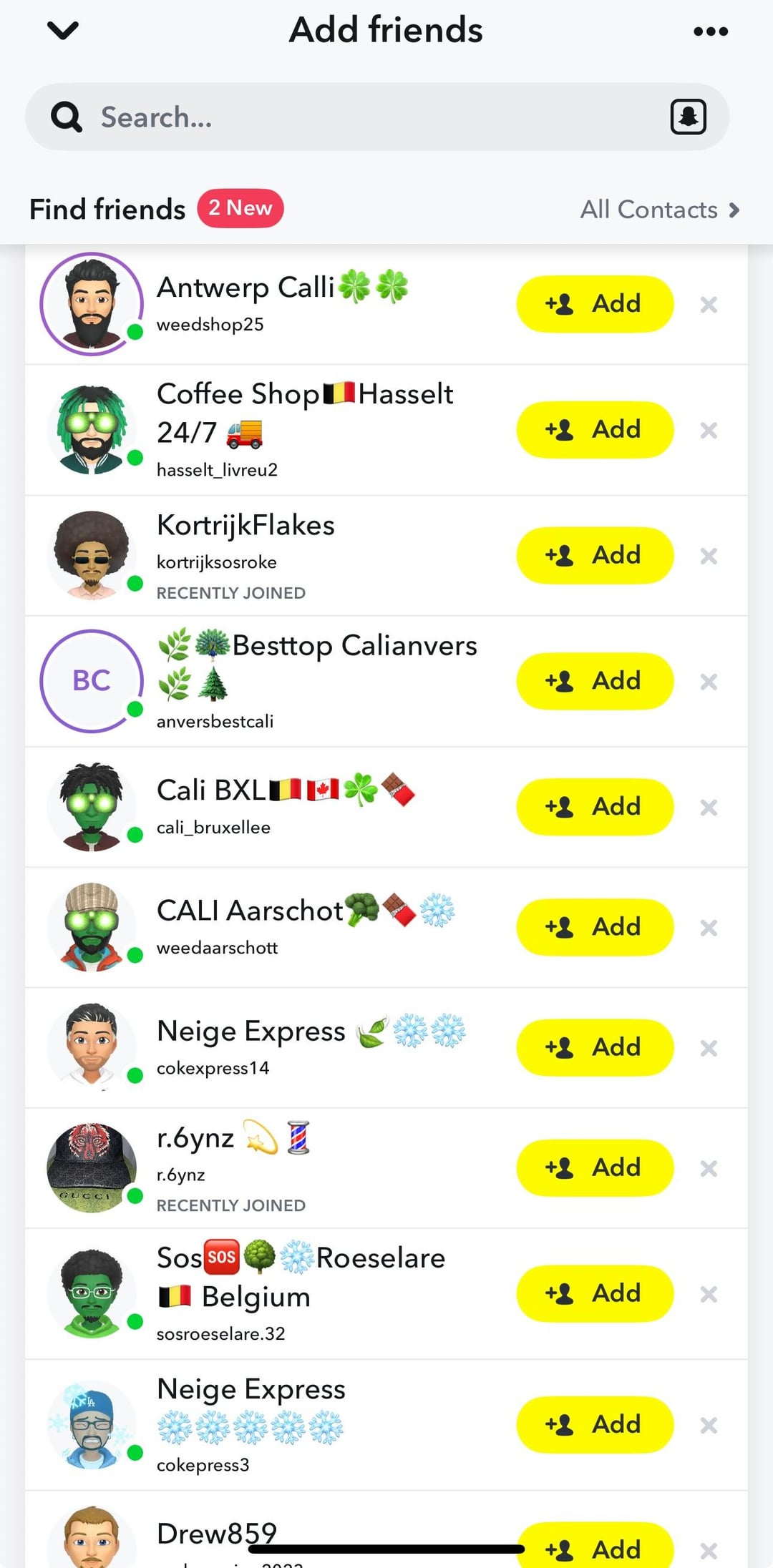This screenshot has width=773, height=1568.
Task: Remove the KortrijkFlakes suggestion
Action: 709,556
